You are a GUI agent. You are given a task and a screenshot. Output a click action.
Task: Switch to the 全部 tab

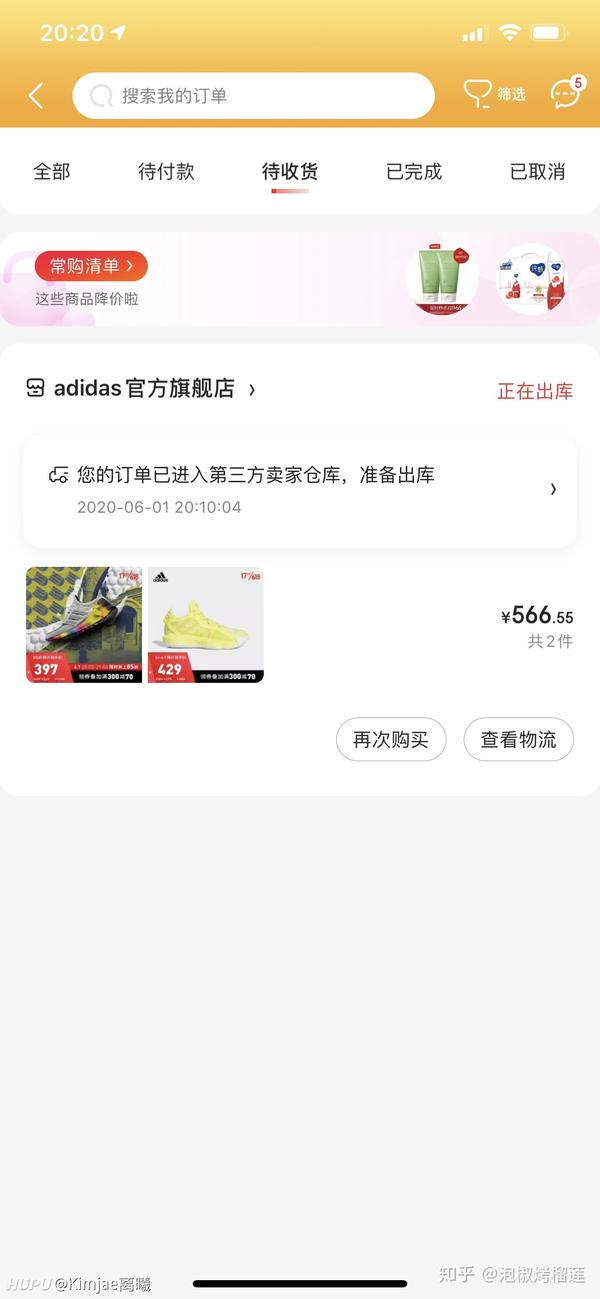click(x=51, y=172)
